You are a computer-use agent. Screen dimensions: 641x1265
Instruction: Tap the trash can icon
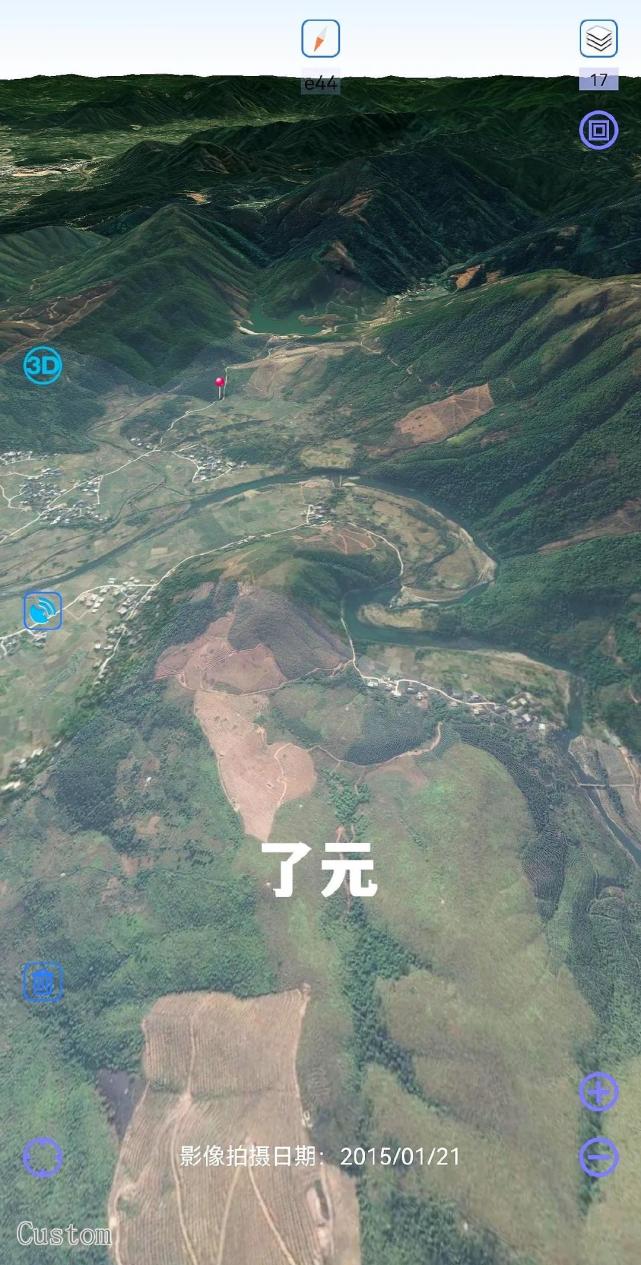pos(43,982)
